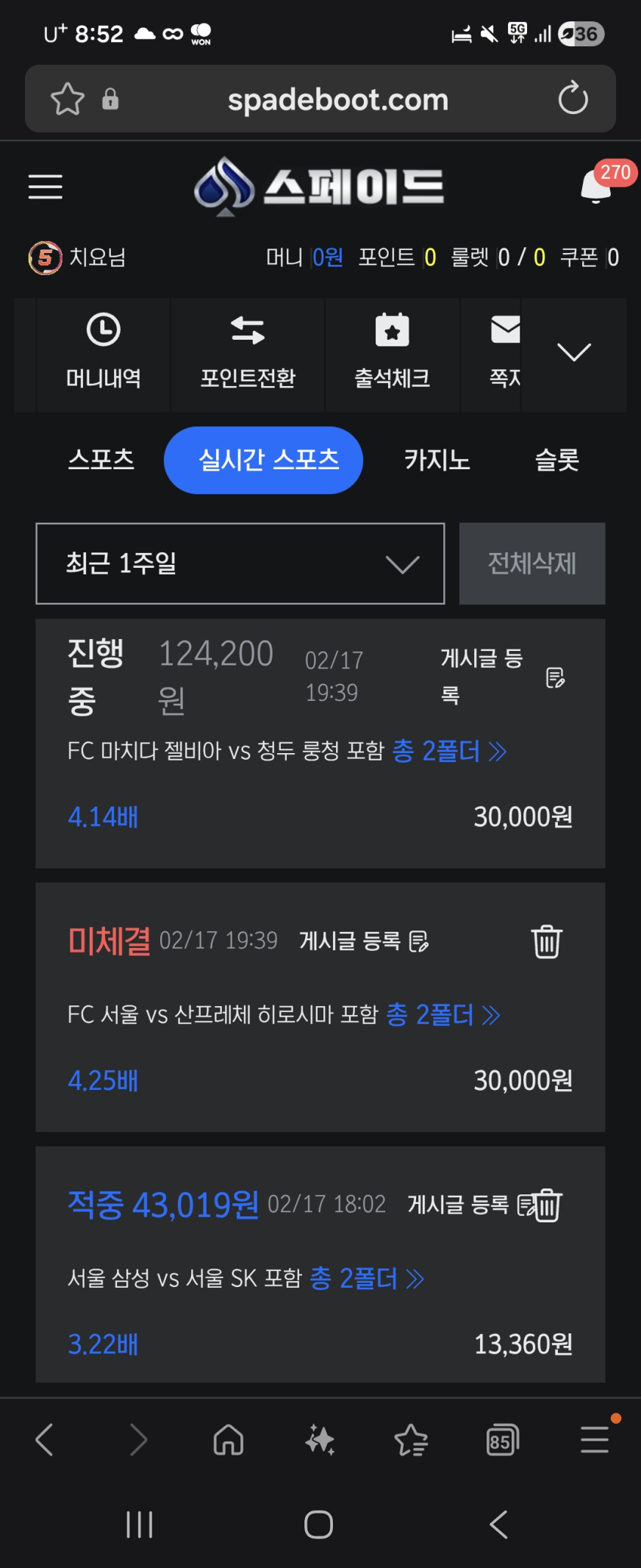
Task: Delete the 미체결 bet with trash icon
Action: (x=546, y=941)
